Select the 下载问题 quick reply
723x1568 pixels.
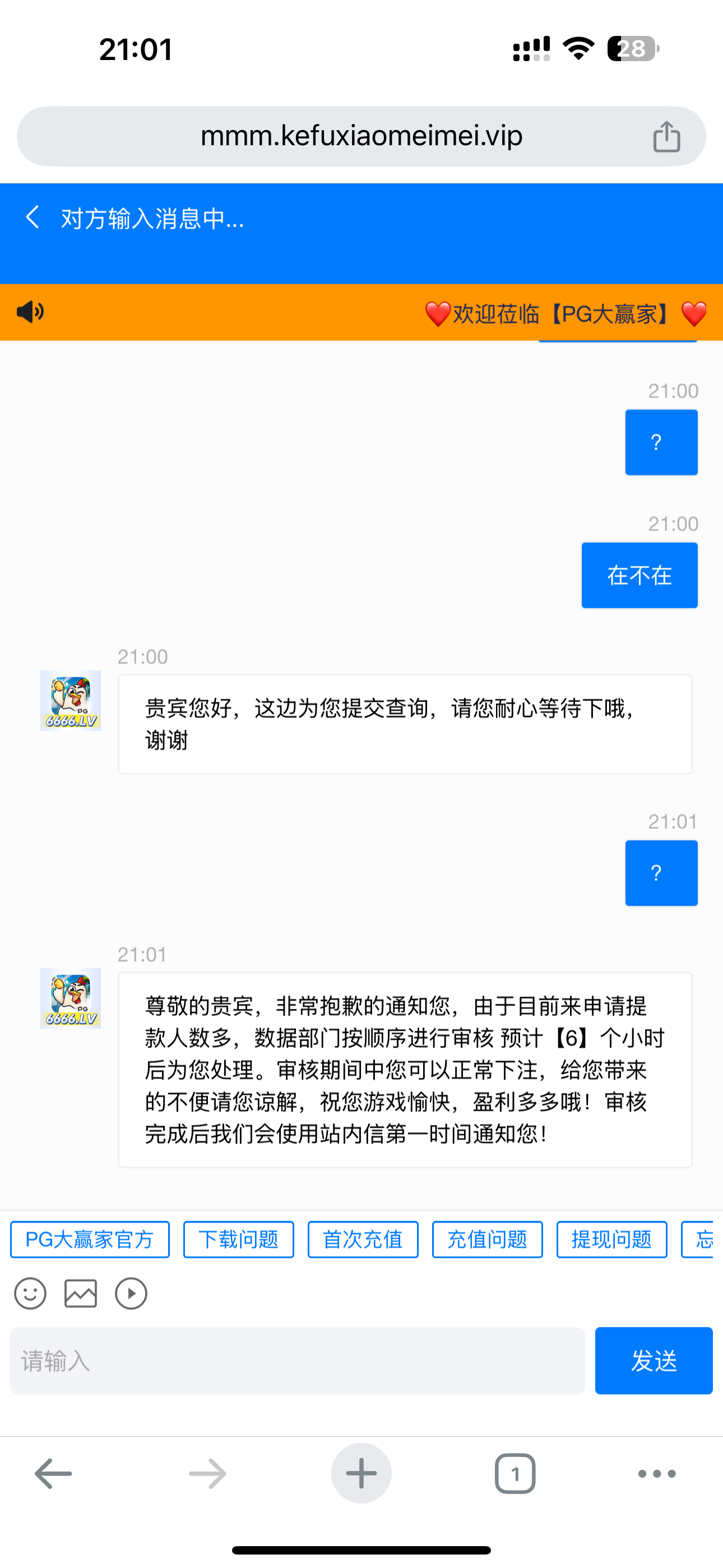(x=238, y=1239)
